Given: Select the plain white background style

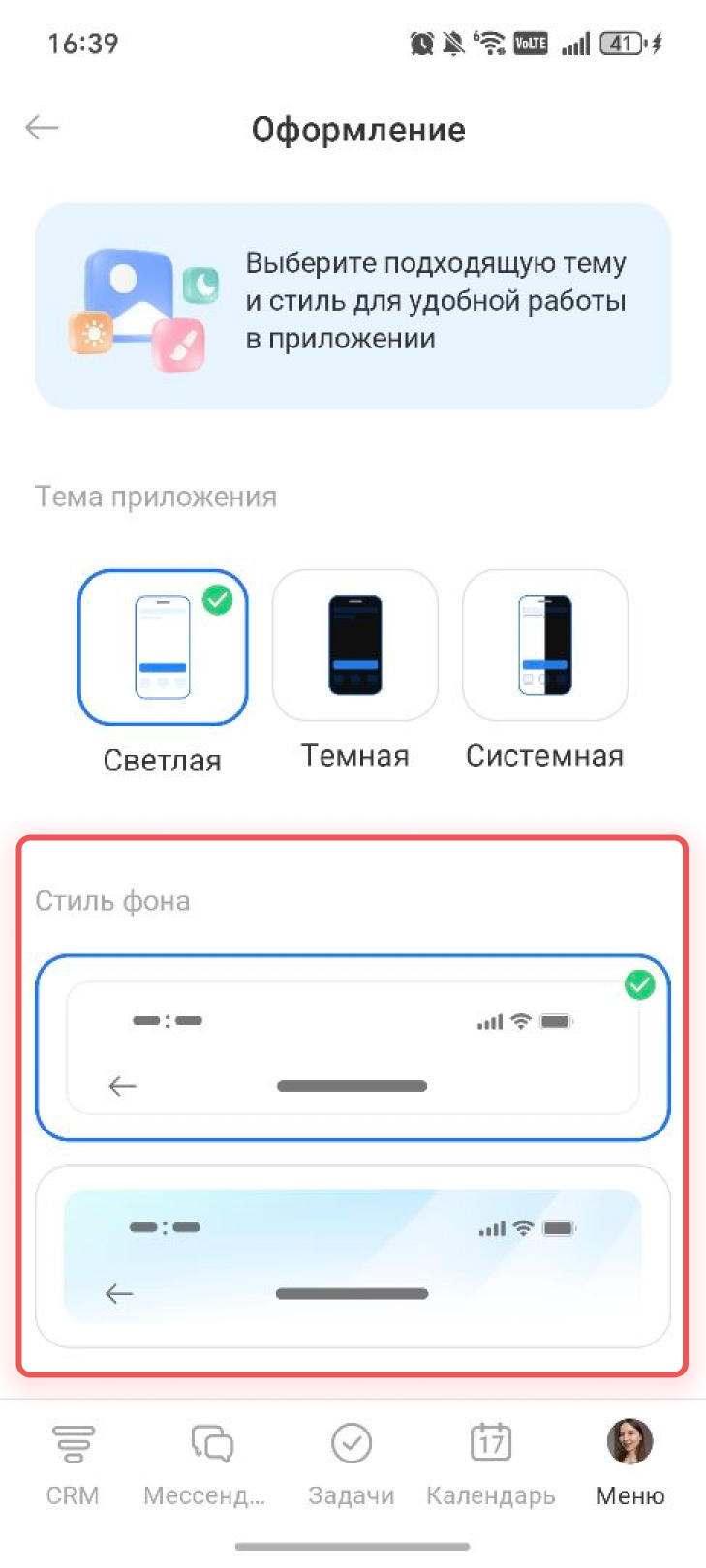Looking at the screenshot, I should point(353,1048).
